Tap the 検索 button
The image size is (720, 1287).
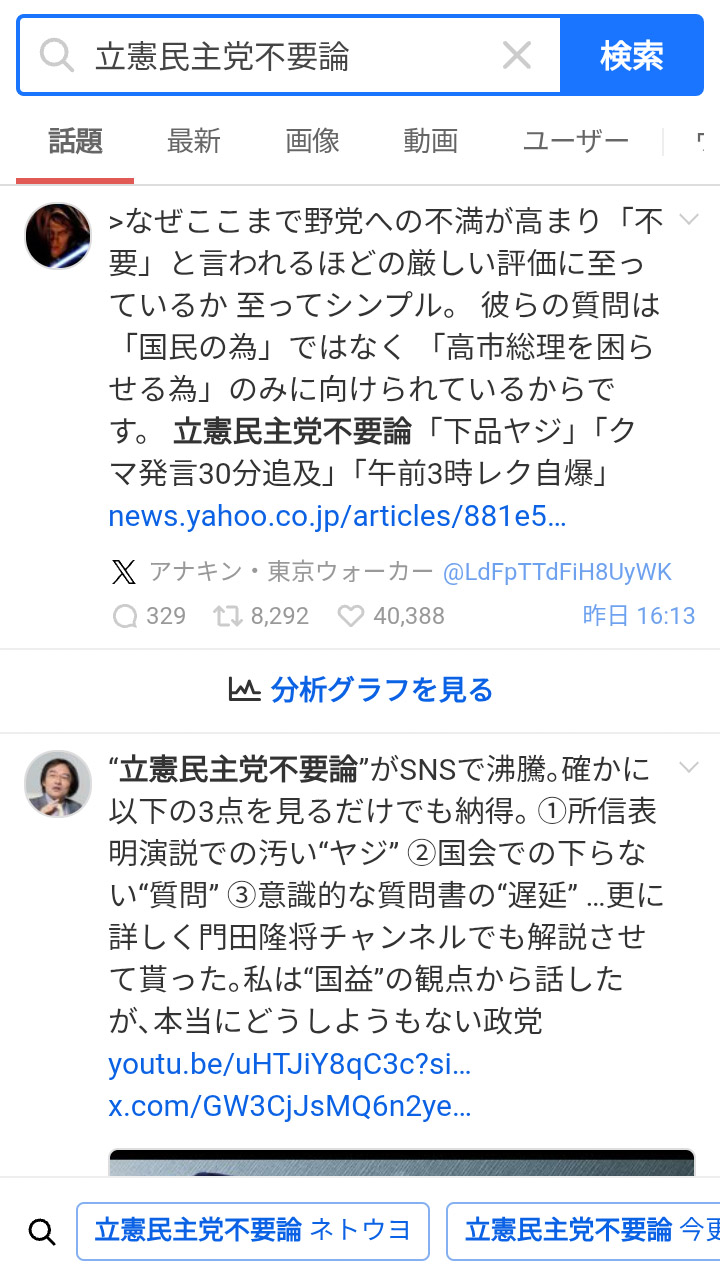pyautogui.click(x=631, y=56)
